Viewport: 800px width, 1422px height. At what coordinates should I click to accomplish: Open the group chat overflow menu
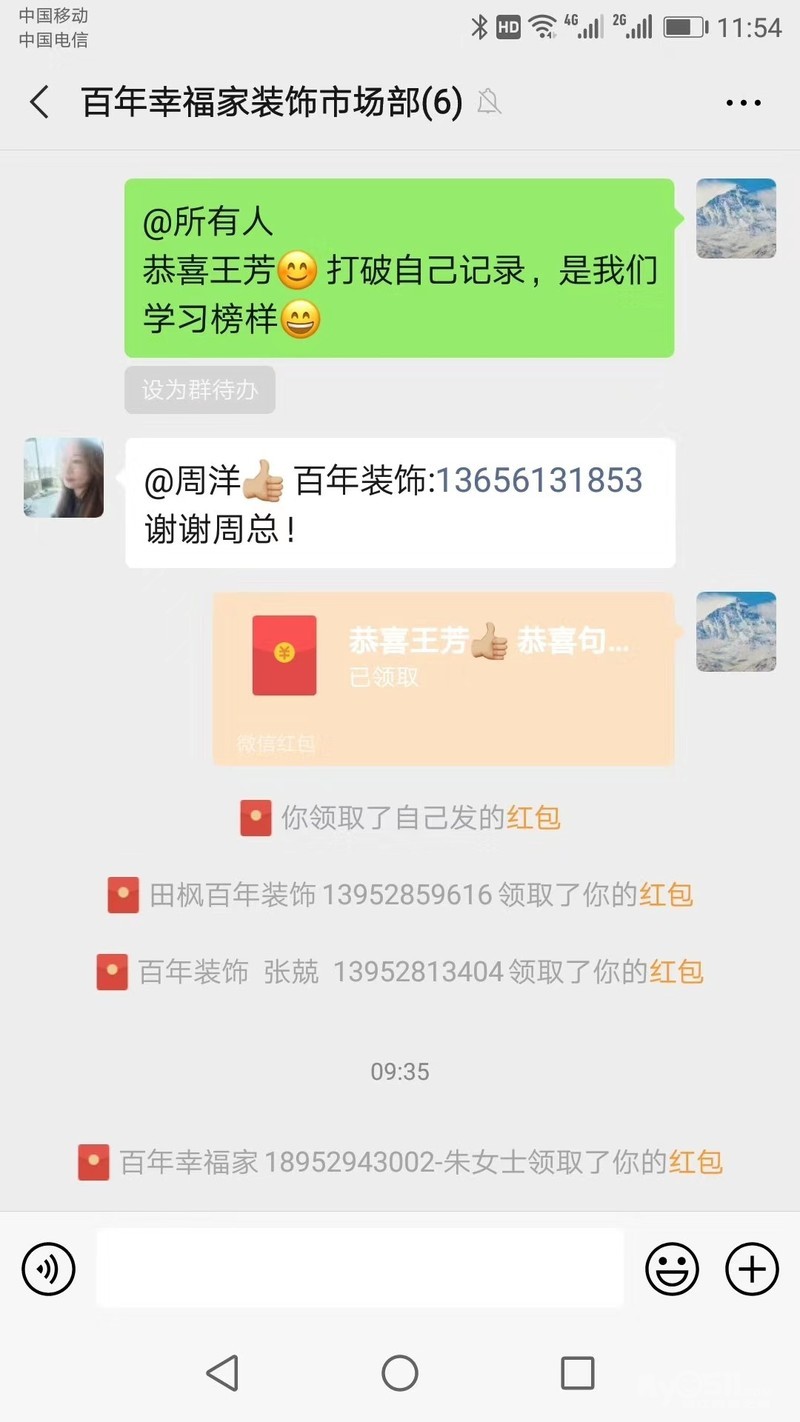743,102
